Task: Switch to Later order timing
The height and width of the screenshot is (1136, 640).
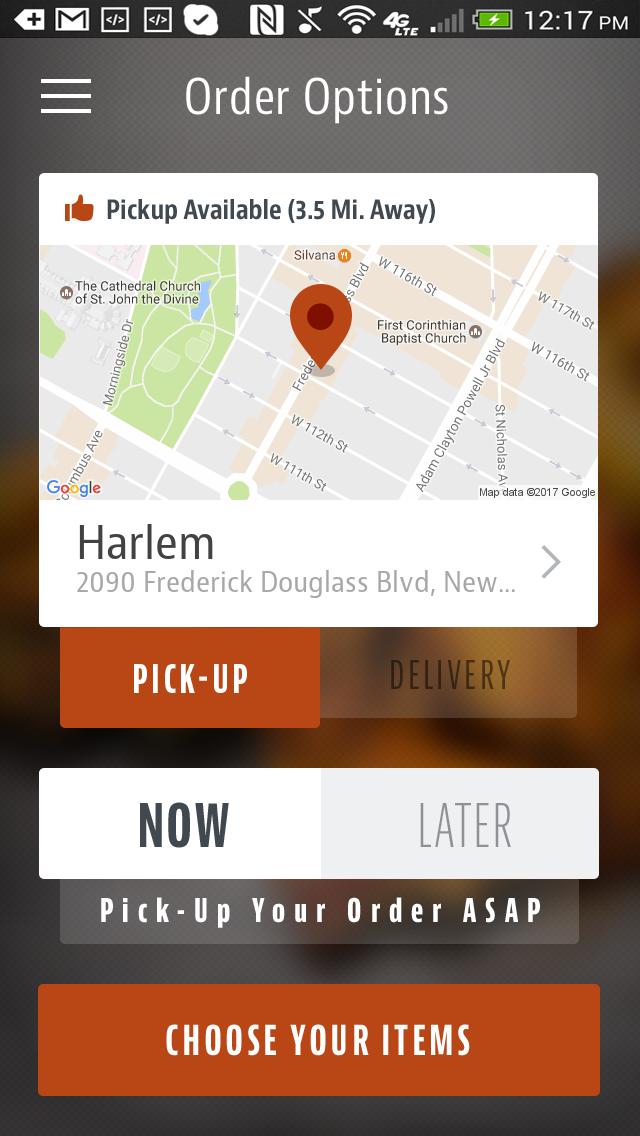Action: click(x=462, y=824)
